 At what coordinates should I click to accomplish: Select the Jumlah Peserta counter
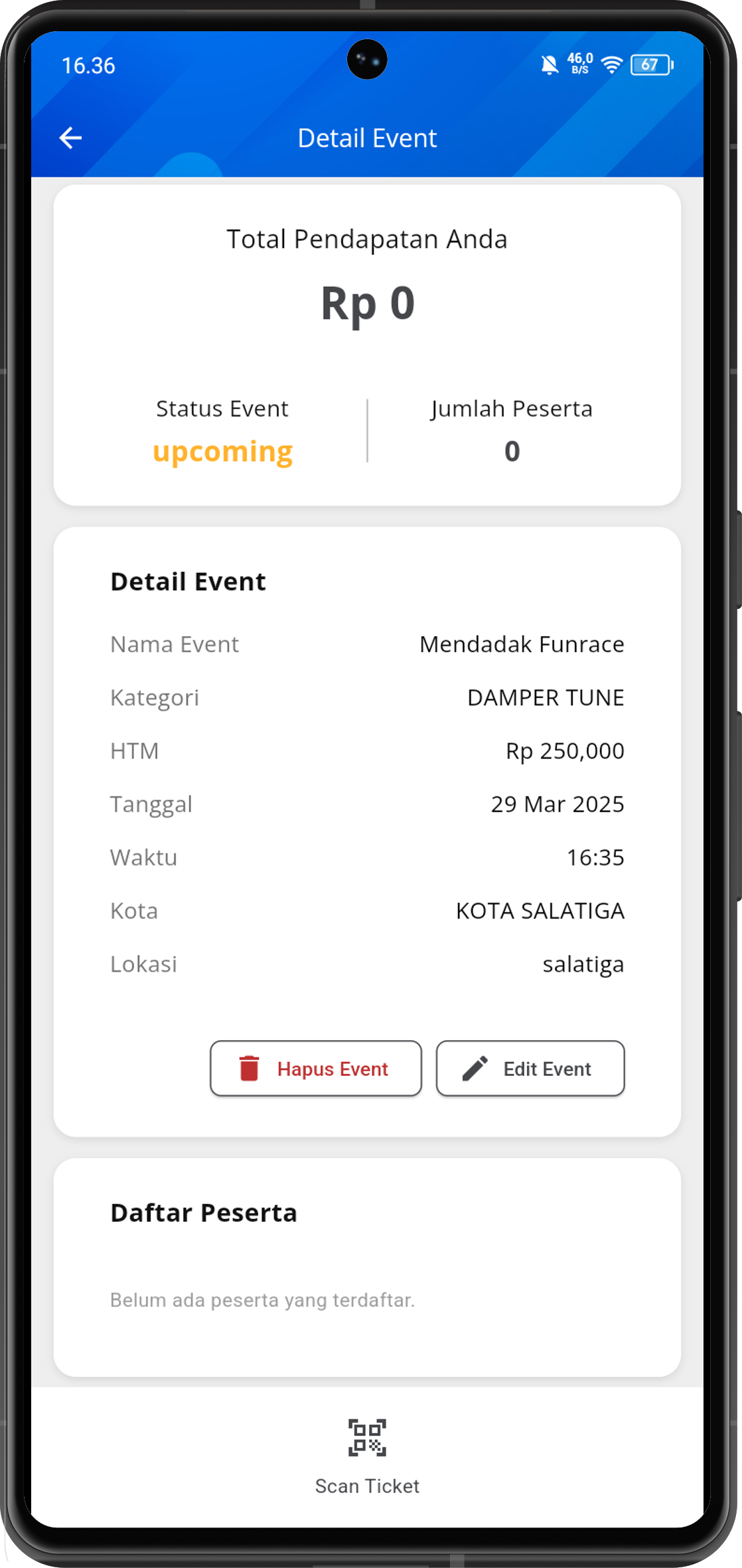click(x=512, y=451)
